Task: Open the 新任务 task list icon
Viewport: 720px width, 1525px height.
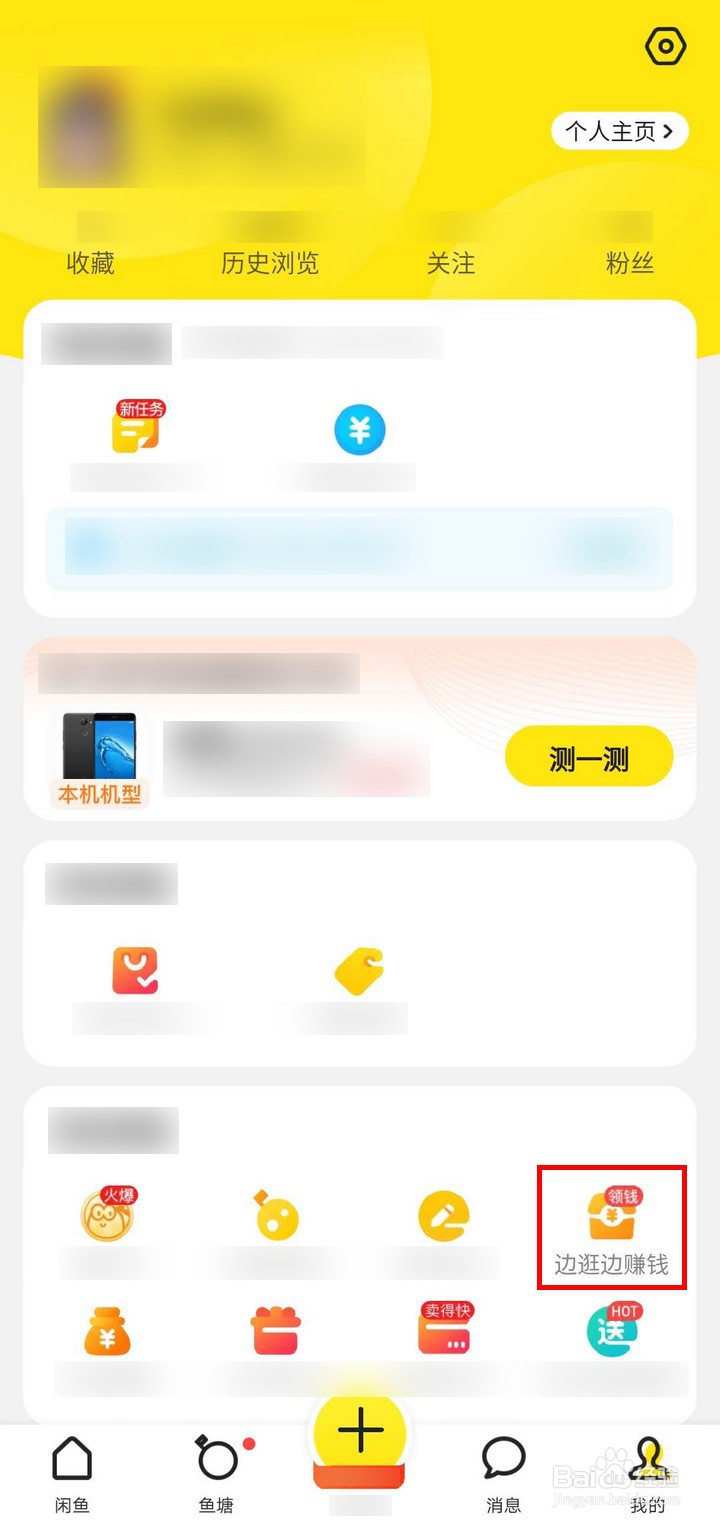Action: [x=135, y=428]
